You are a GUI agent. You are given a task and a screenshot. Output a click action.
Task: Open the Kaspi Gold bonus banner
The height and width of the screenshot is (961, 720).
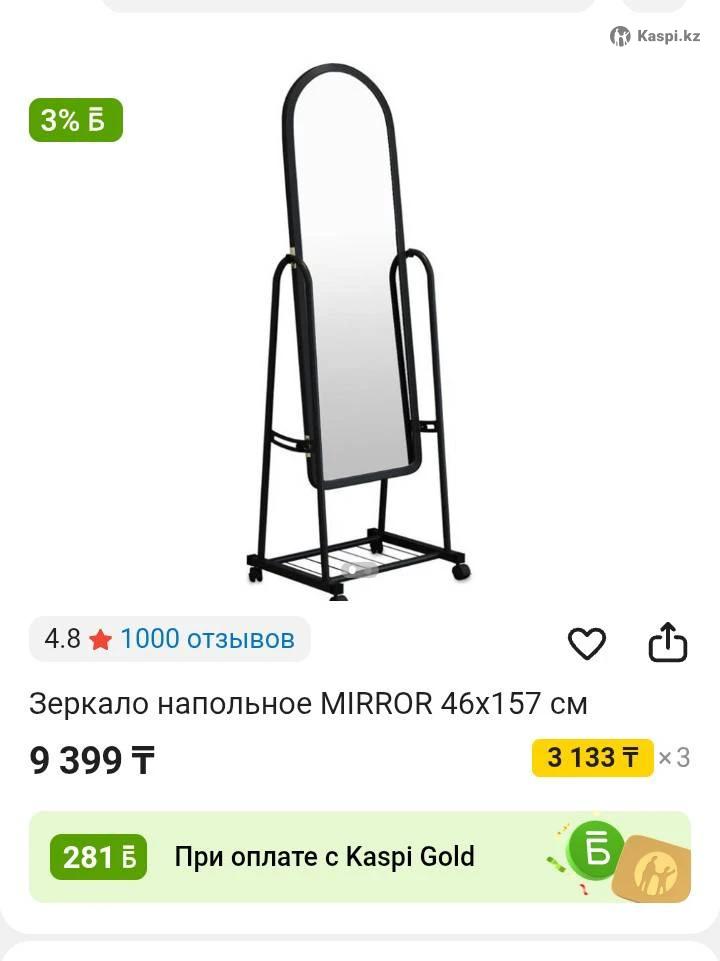360,857
